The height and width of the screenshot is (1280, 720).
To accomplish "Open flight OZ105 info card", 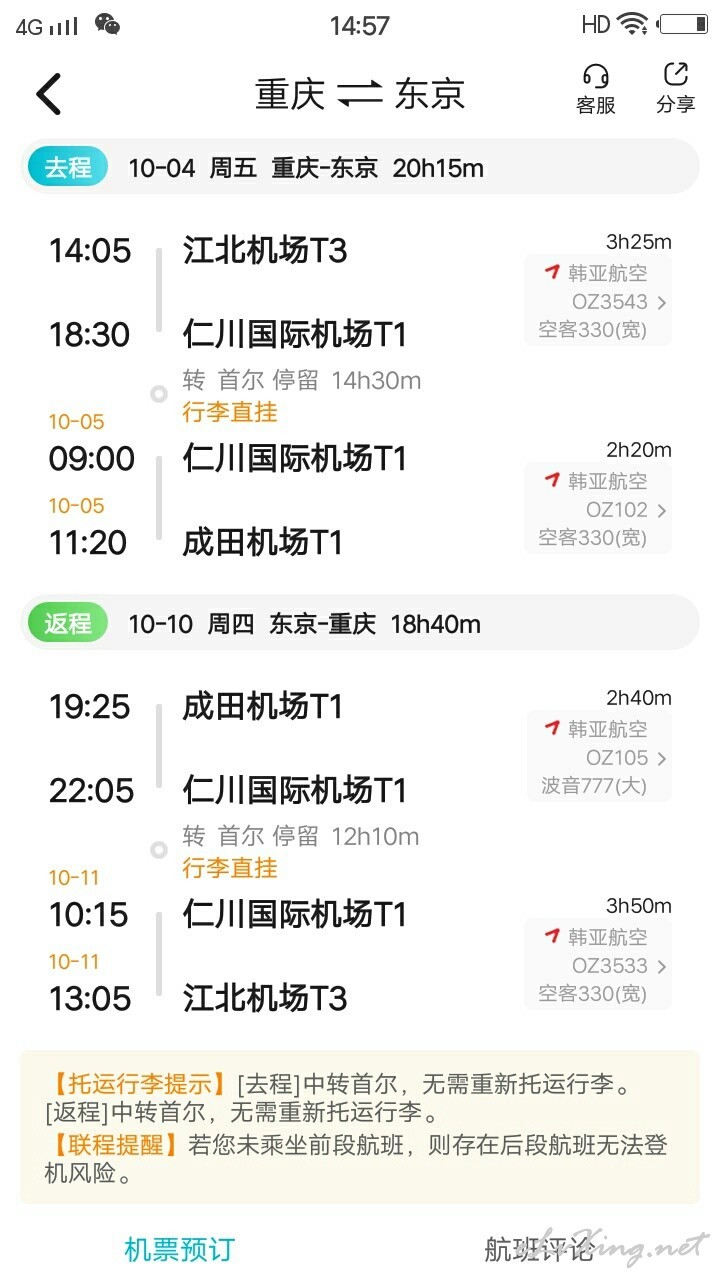I will tap(598, 757).
